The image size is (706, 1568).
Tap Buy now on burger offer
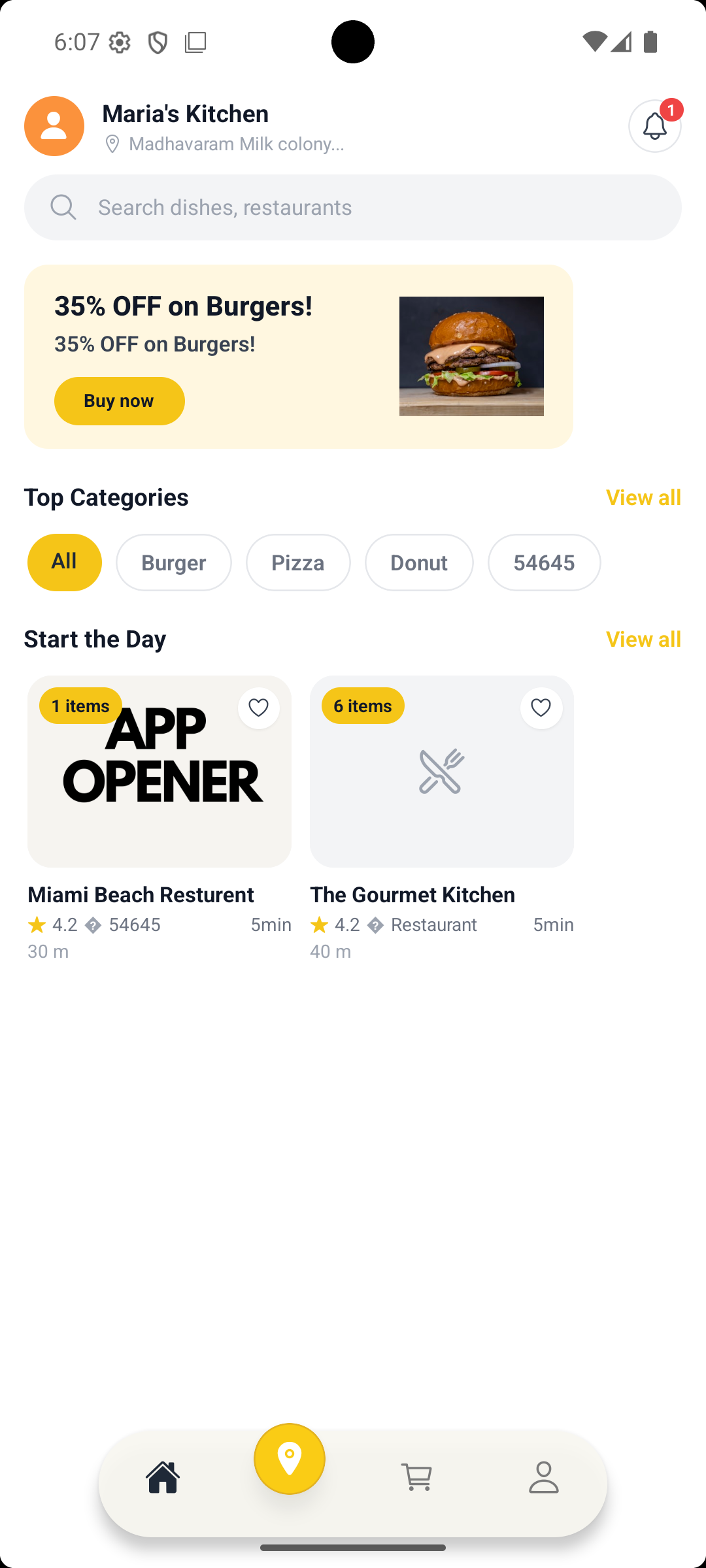point(119,401)
